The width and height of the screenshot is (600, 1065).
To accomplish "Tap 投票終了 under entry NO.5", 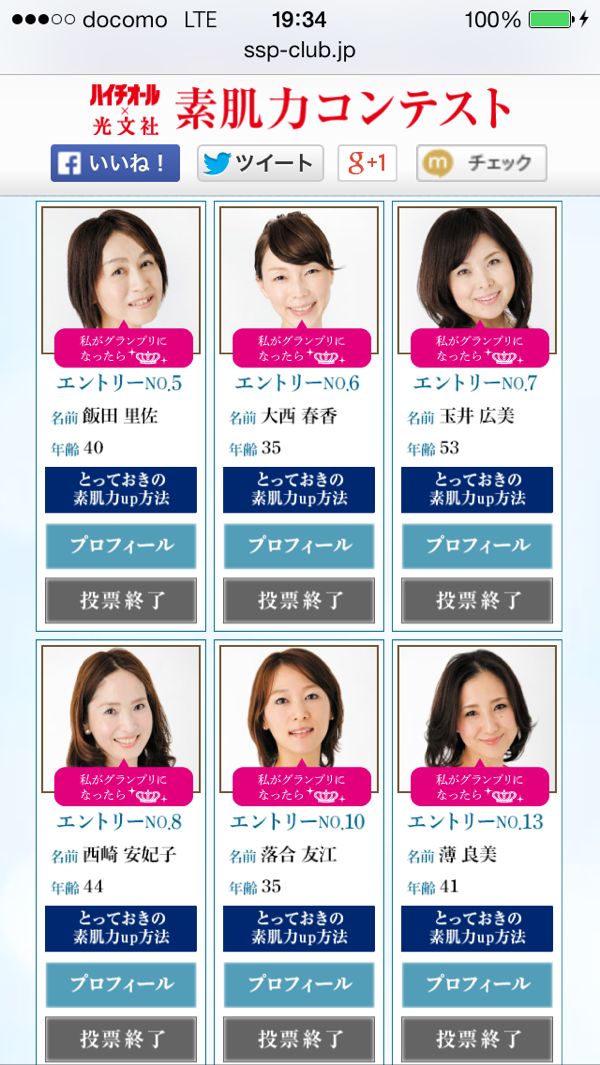I will click(121, 600).
